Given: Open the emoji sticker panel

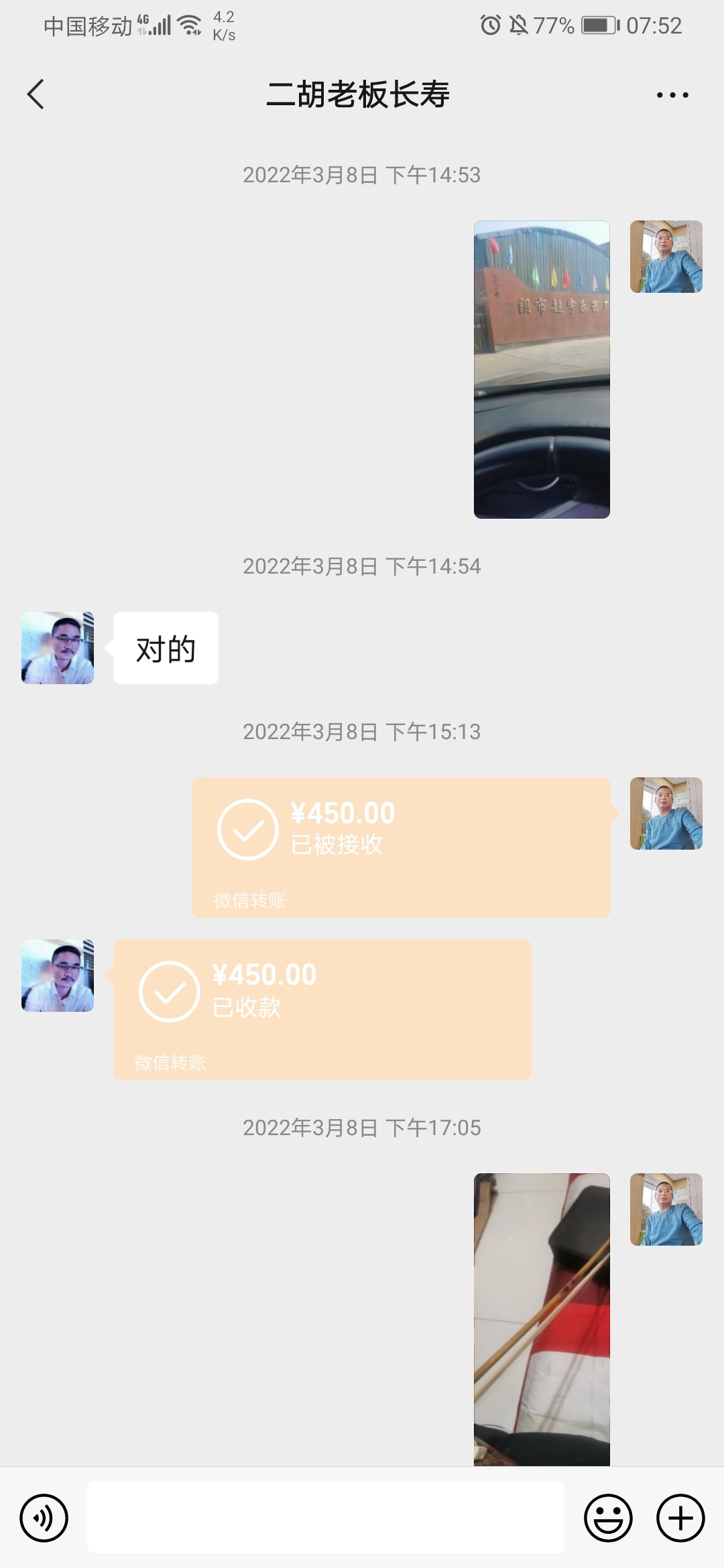Looking at the screenshot, I should [x=608, y=1518].
